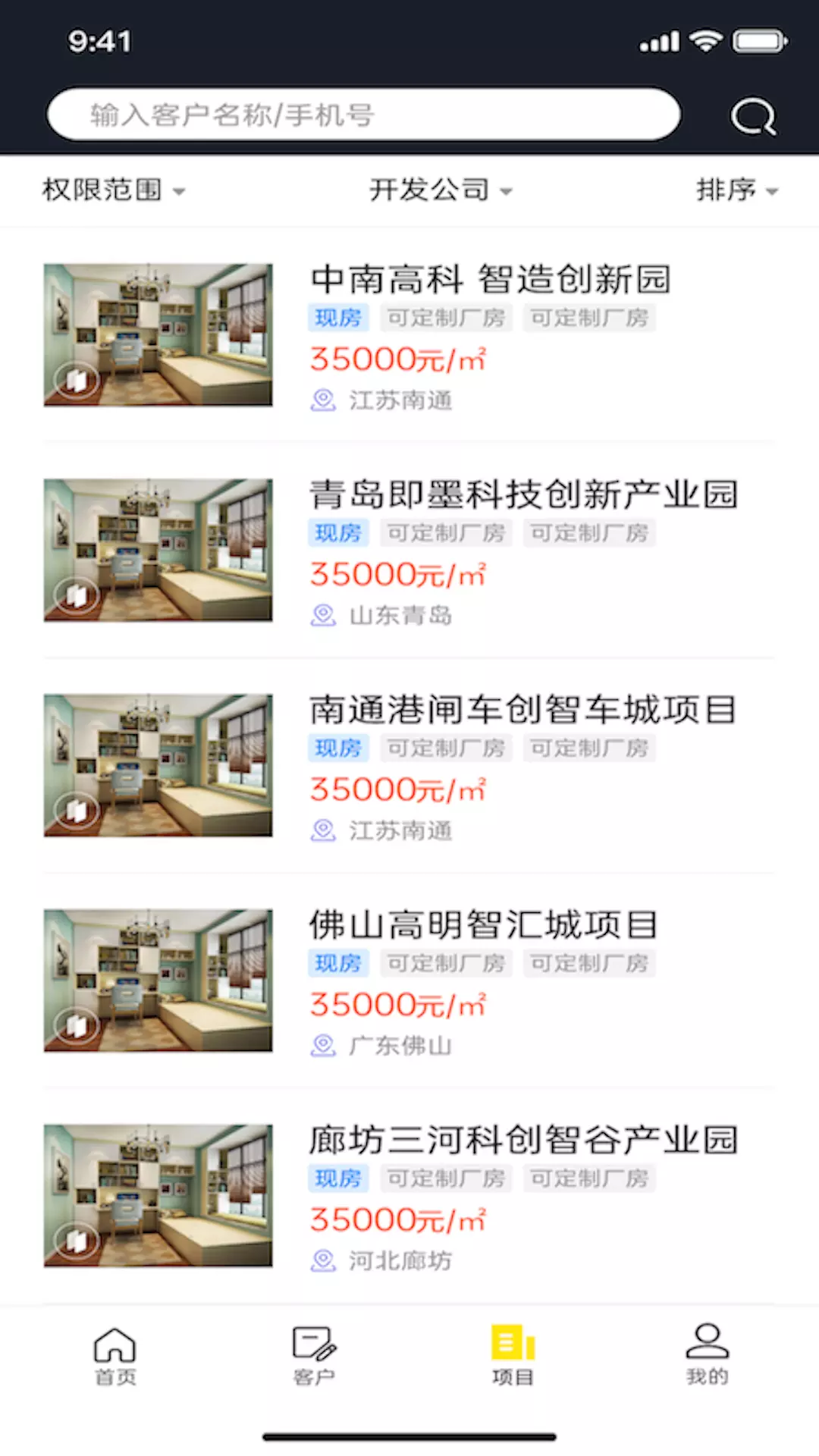Tap the search magnifier icon

753,116
